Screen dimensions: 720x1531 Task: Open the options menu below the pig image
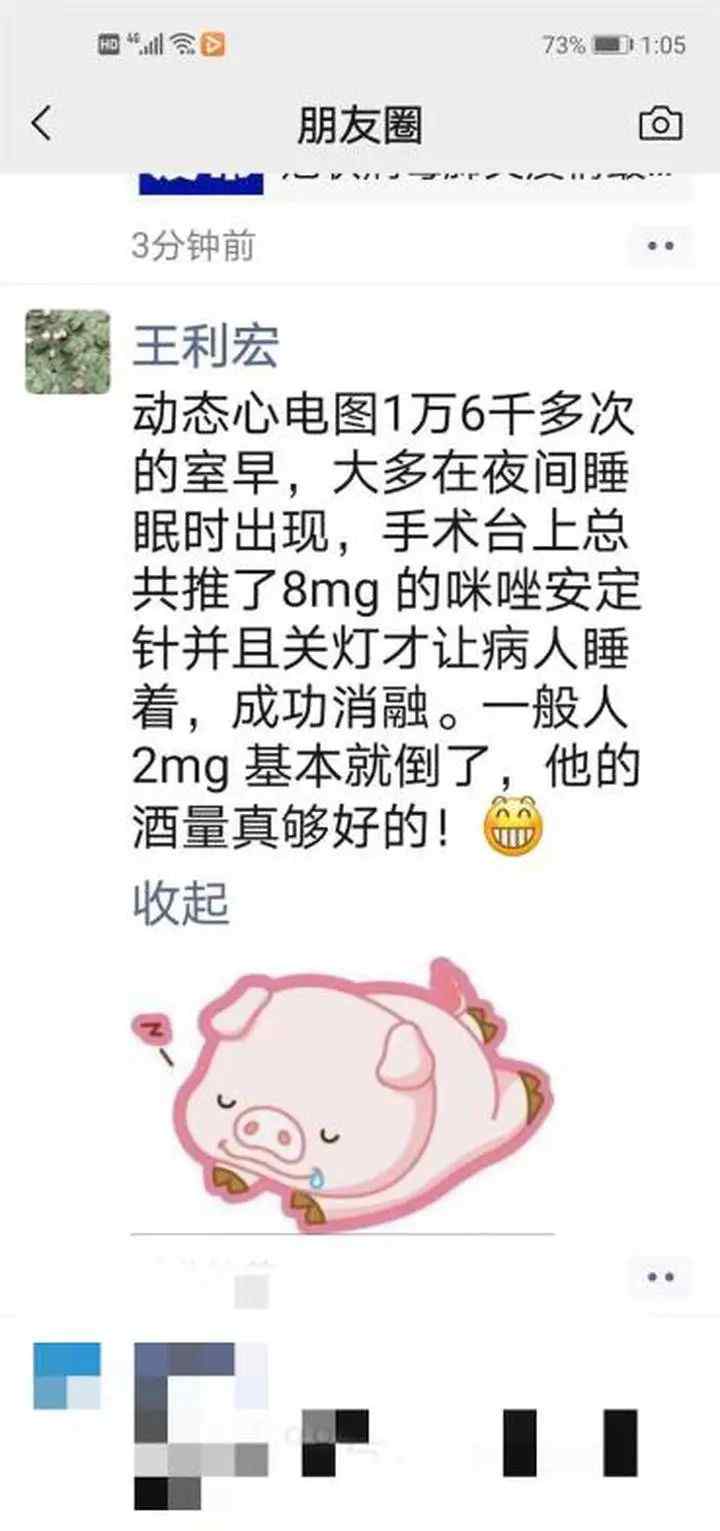click(x=660, y=1277)
